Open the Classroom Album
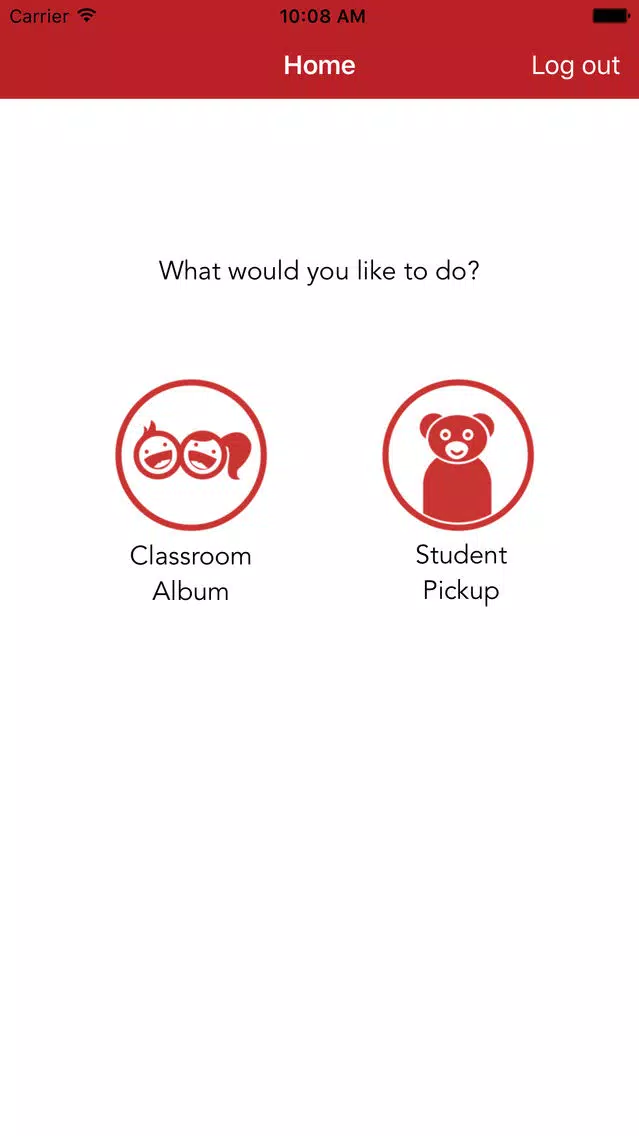Screen dimensions: 639x1136 point(191,454)
